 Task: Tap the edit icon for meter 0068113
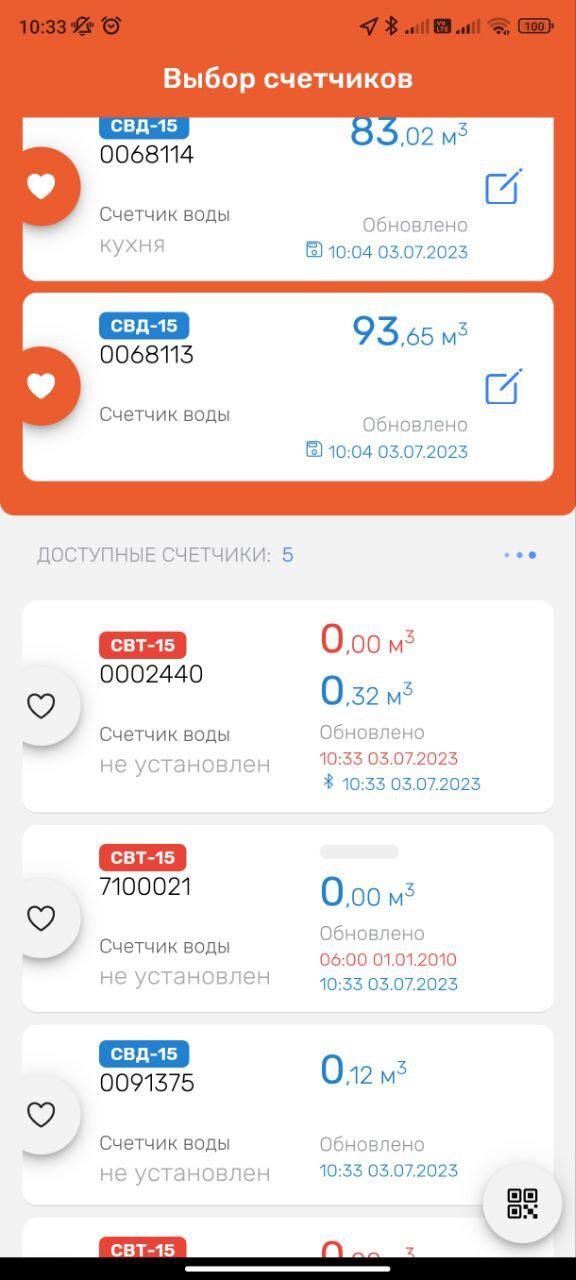(x=504, y=386)
